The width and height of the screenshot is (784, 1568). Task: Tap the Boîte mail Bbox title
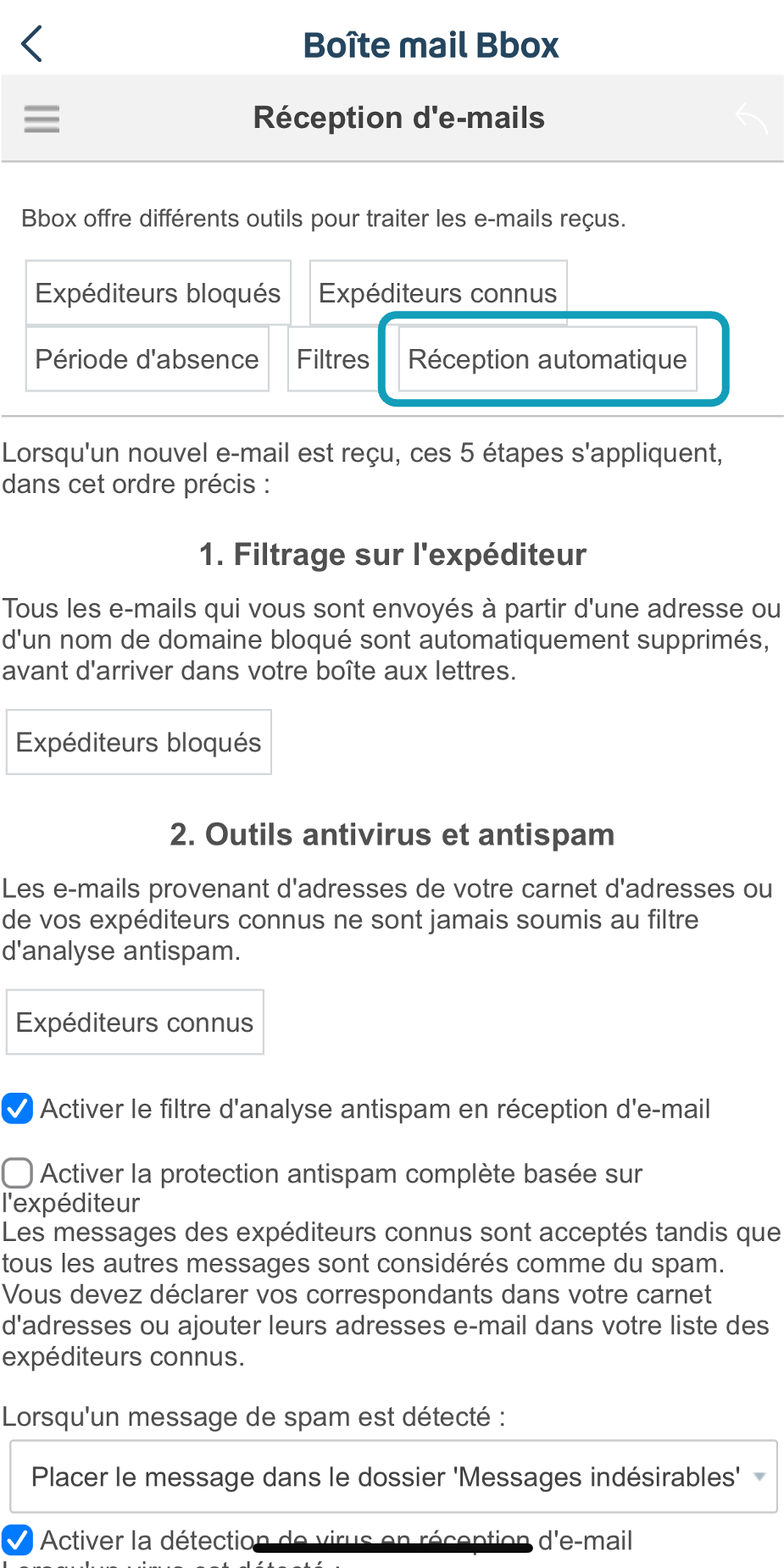point(432,44)
